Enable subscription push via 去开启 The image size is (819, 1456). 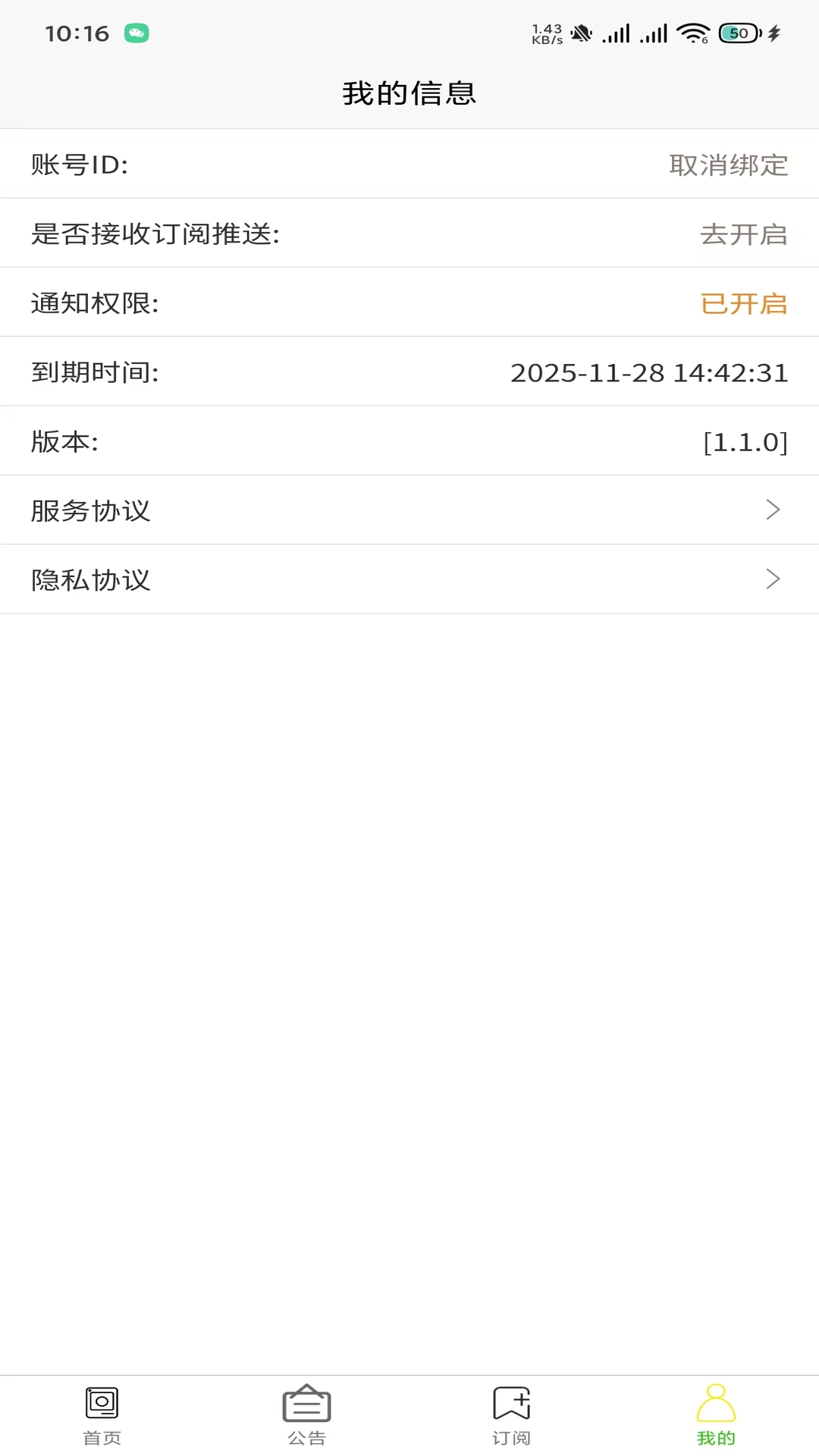point(744,236)
